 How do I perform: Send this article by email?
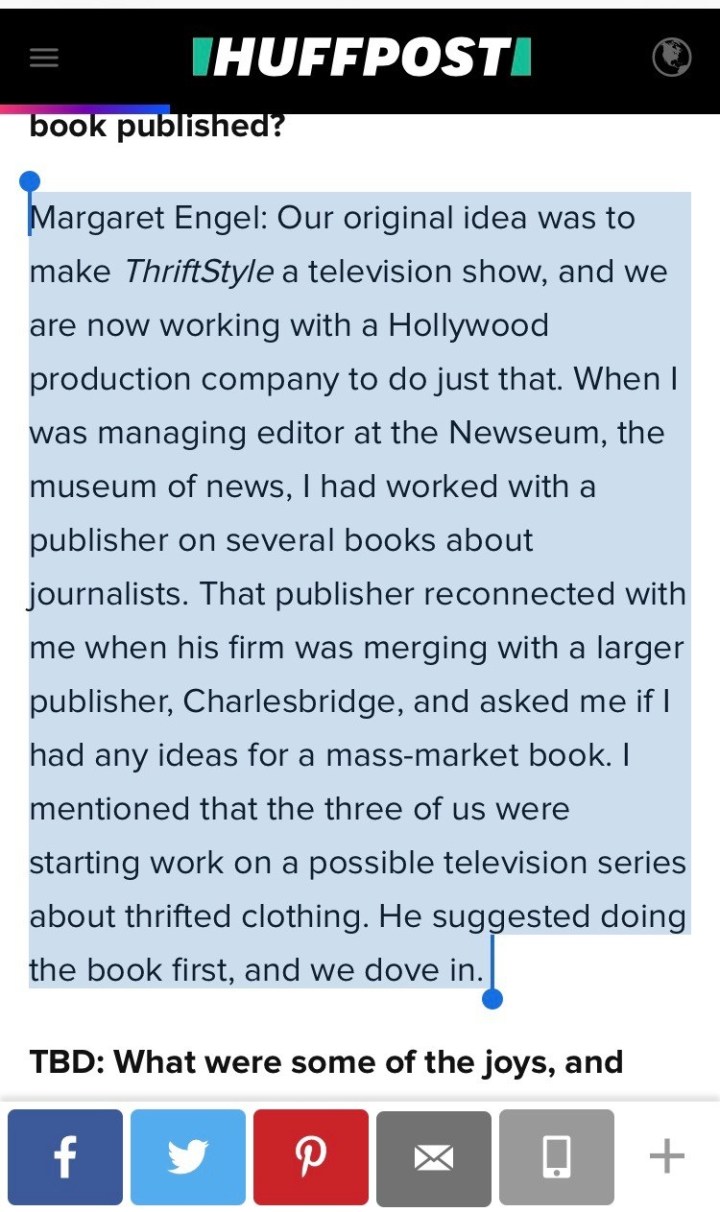pyautogui.click(x=433, y=1157)
